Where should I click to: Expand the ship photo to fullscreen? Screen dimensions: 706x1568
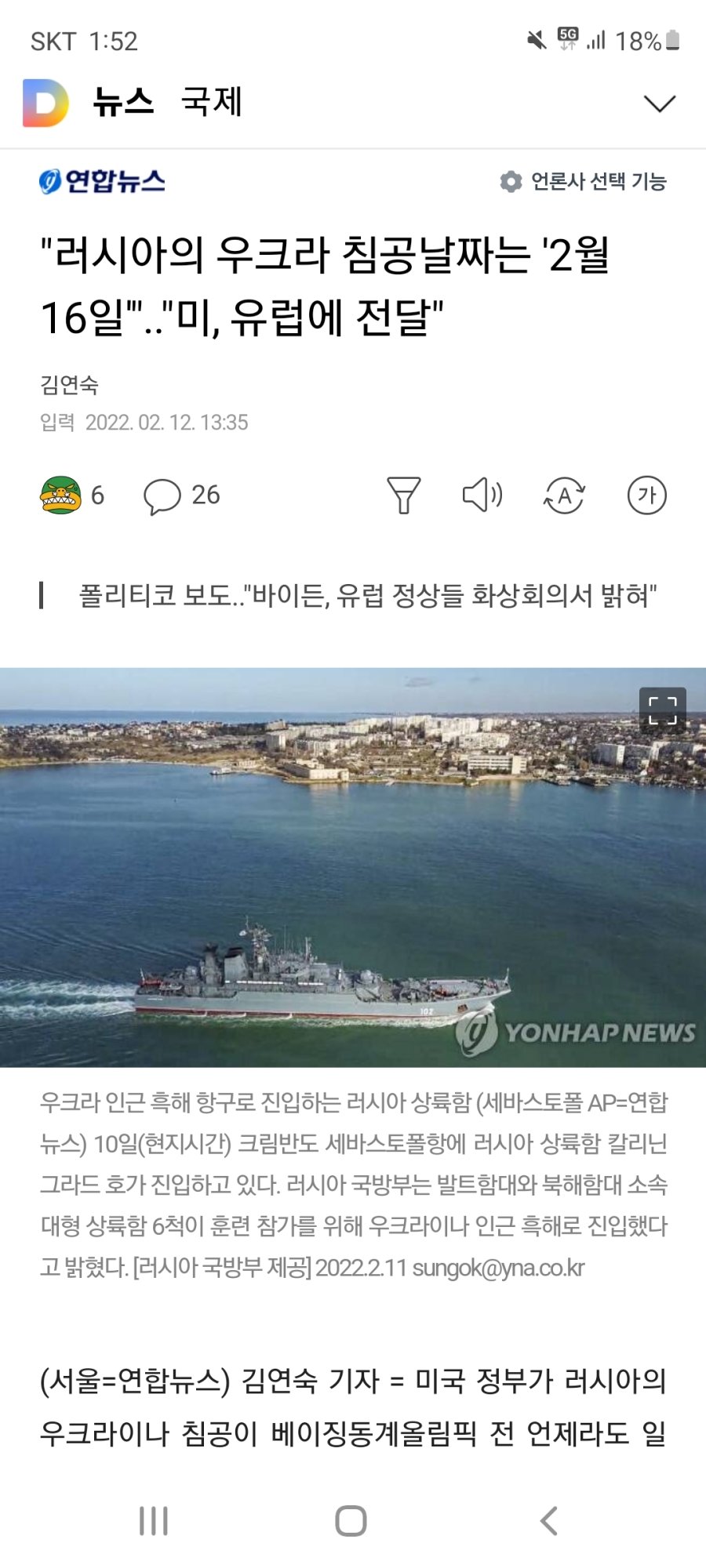[662, 710]
